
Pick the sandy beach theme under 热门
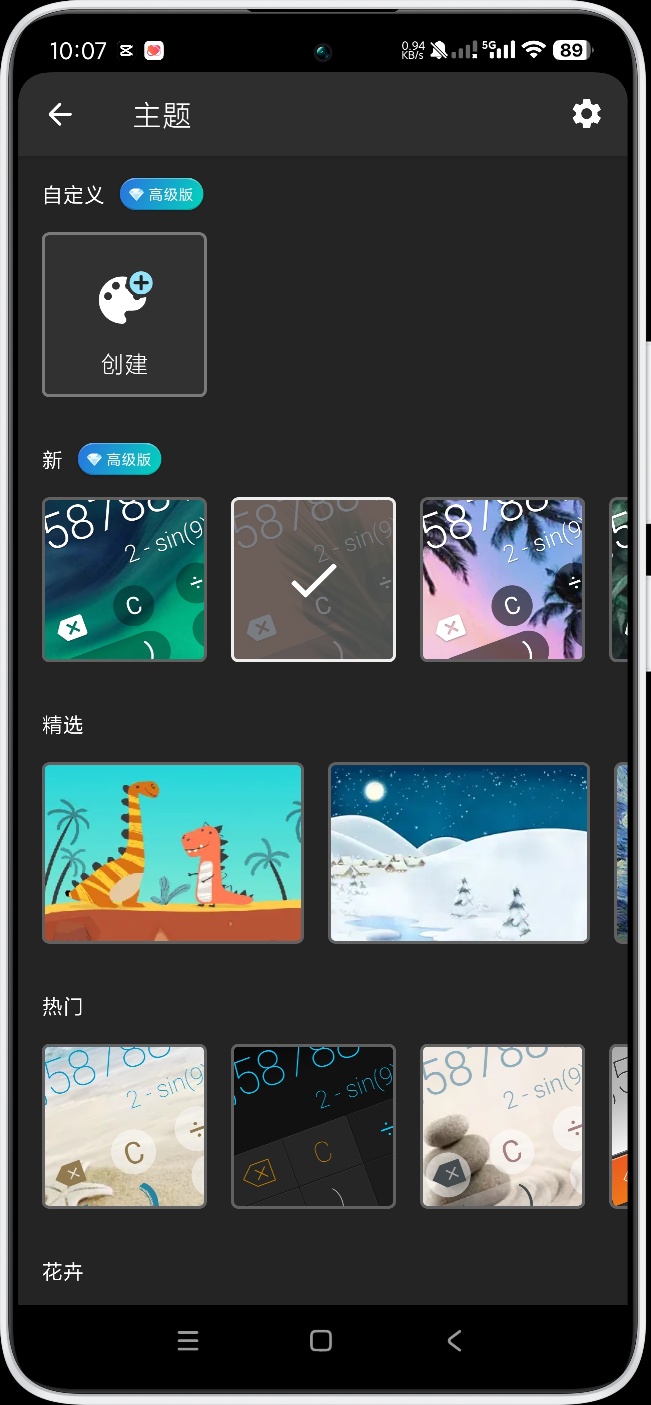pos(124,1126)
